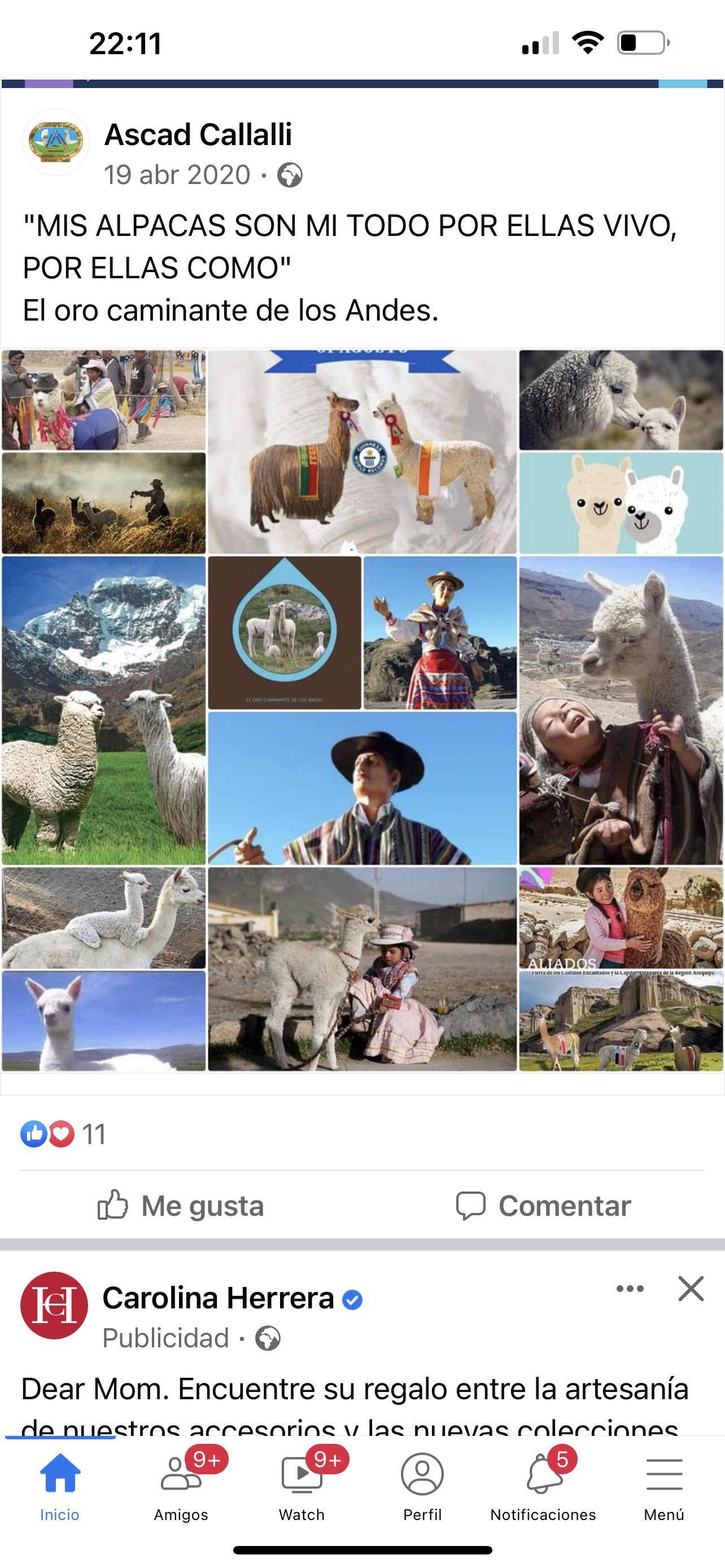Like the Ascad Callalli post
The image size is (725, 1568).
[181, 1205]
